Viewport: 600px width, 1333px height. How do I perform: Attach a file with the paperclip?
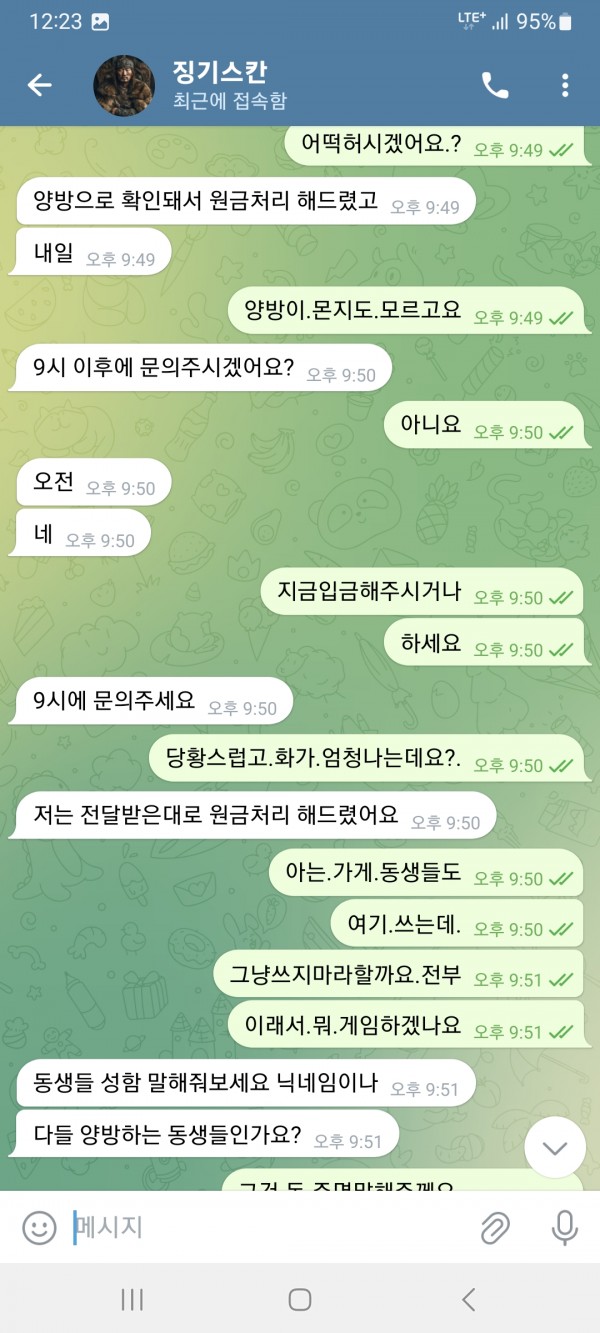(495, 1226)
